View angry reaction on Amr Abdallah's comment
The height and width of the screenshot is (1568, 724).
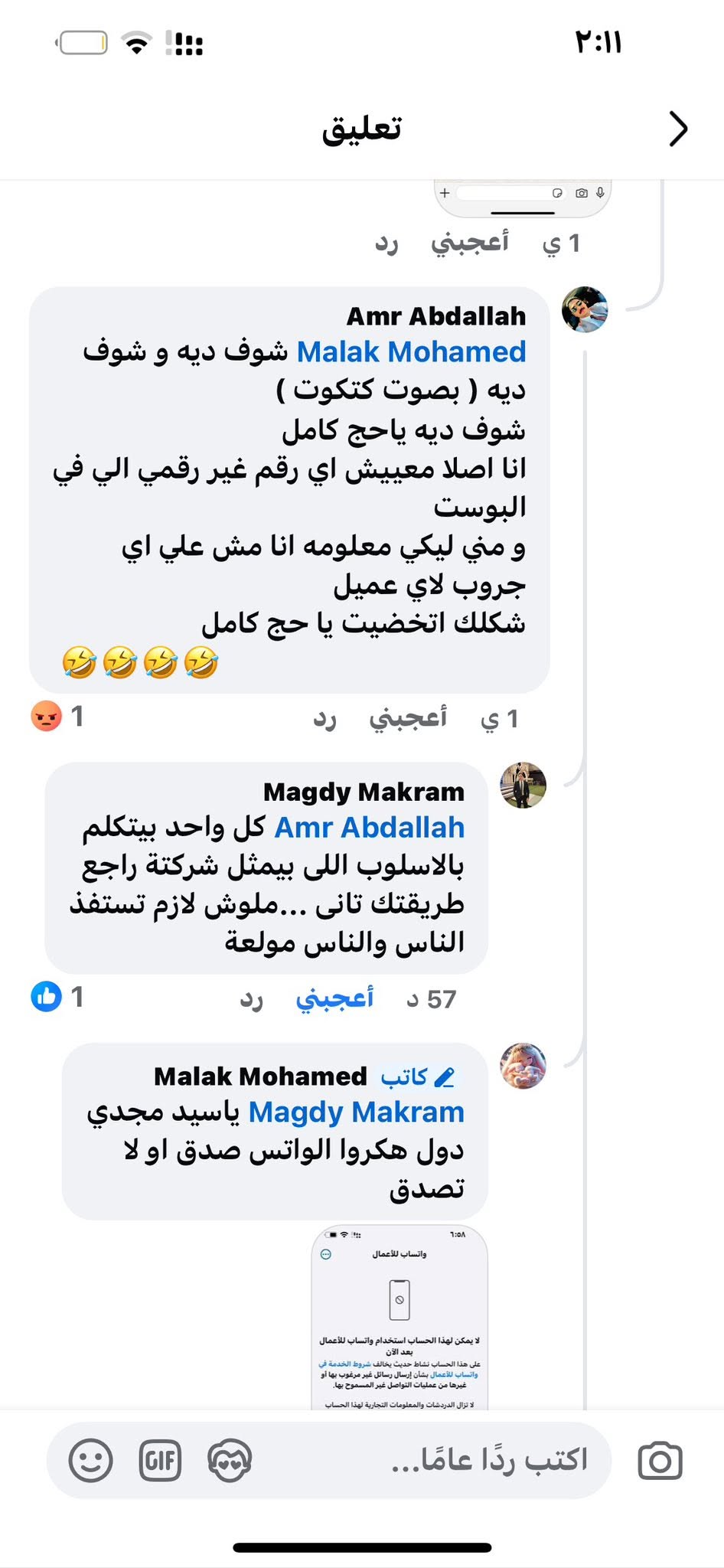click(57, 717)
